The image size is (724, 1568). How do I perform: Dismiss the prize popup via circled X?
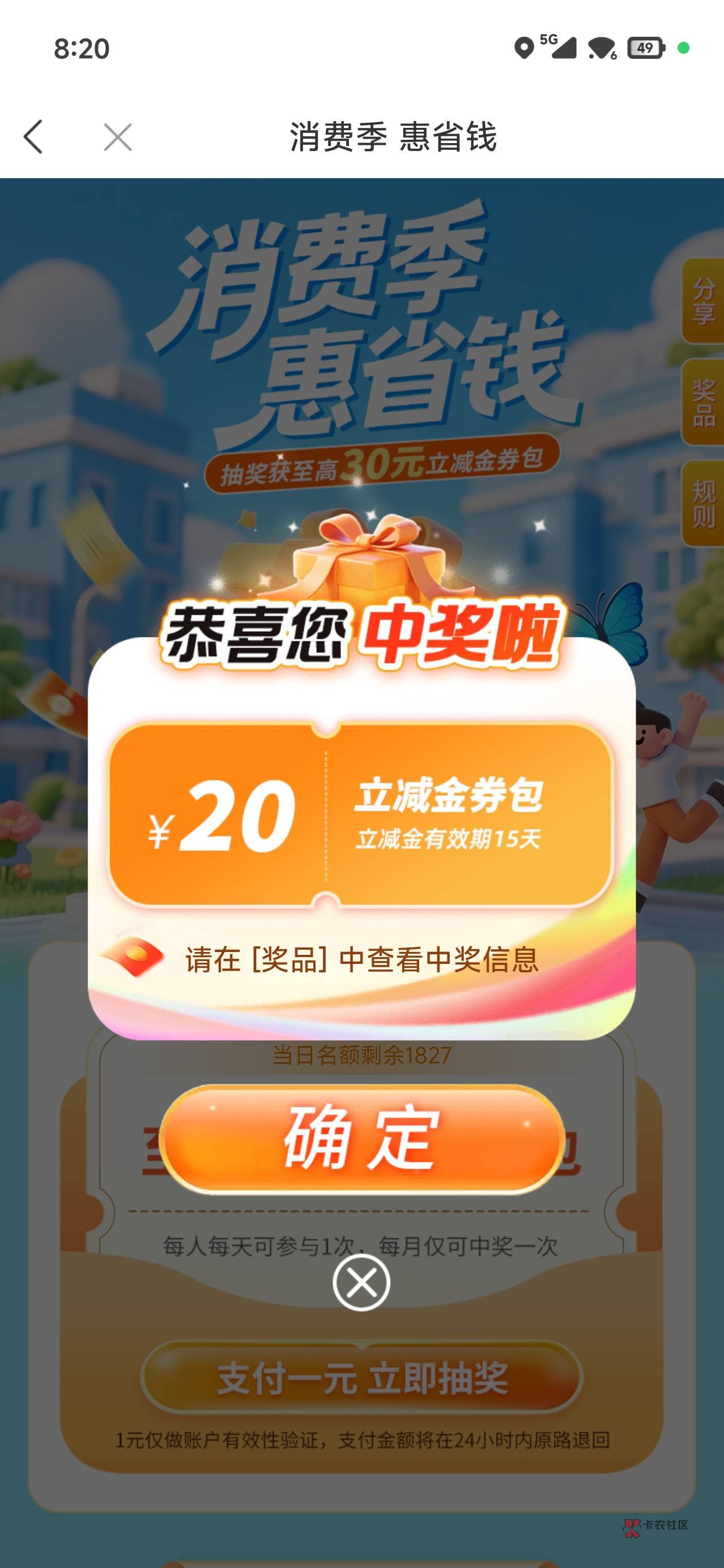tap(361, 1282)
